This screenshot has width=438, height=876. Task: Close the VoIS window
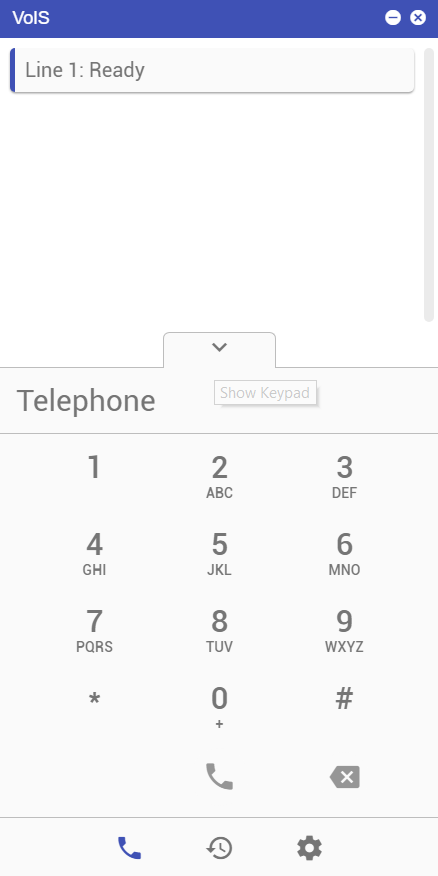(x=418, y=18)
